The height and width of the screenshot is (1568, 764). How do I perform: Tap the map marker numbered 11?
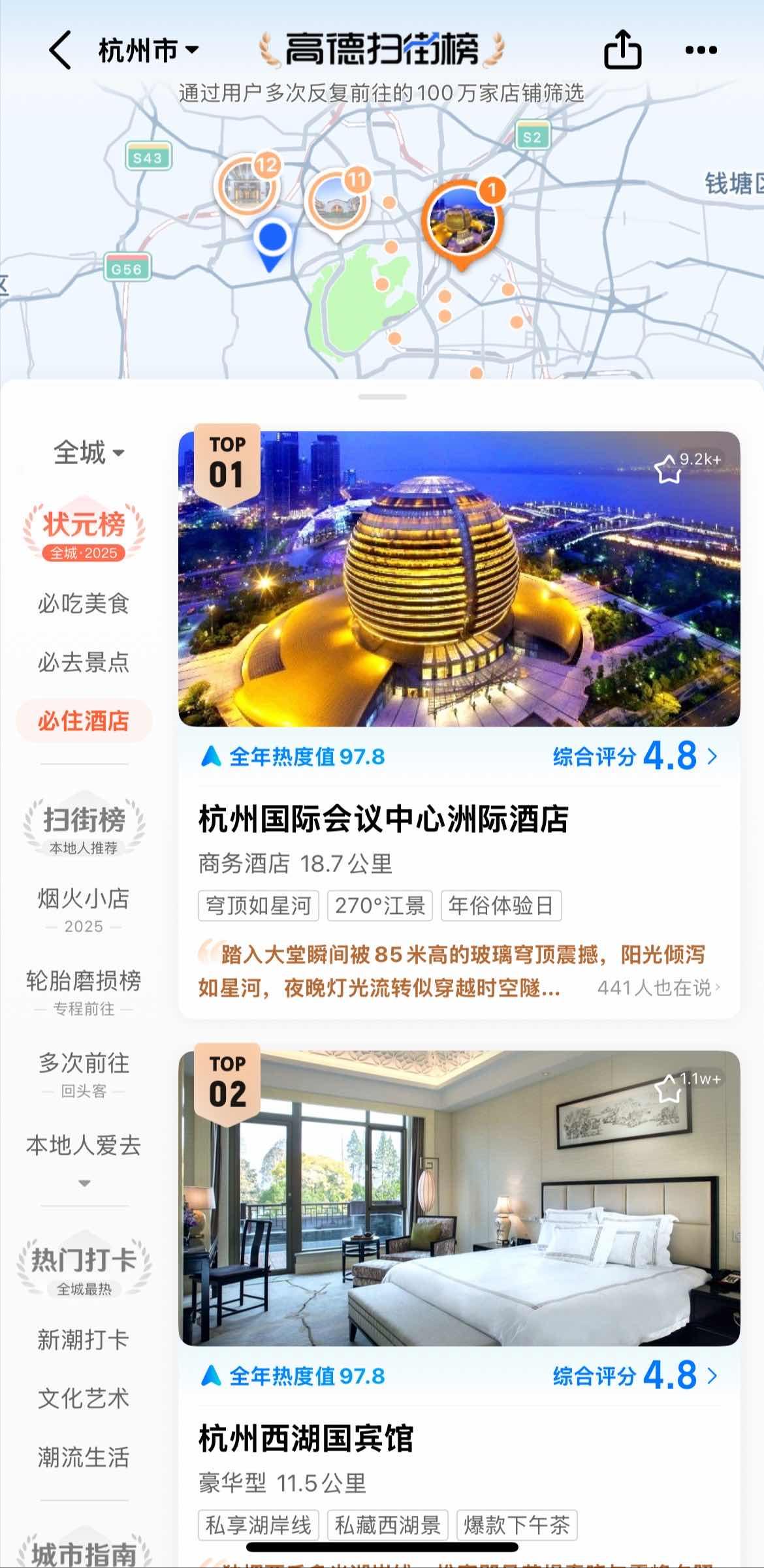337,203
